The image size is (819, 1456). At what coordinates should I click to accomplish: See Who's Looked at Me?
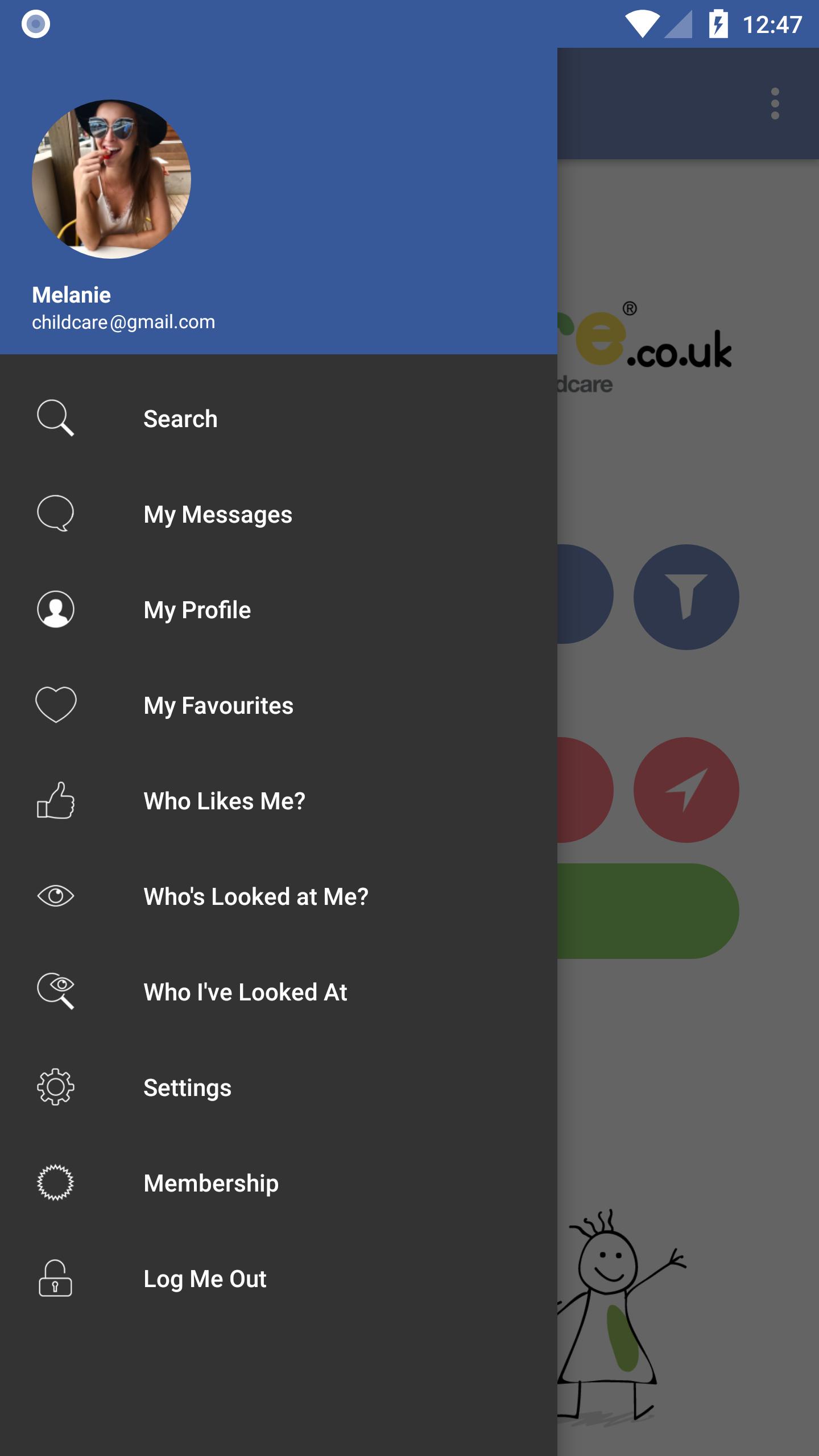(279, 896)
